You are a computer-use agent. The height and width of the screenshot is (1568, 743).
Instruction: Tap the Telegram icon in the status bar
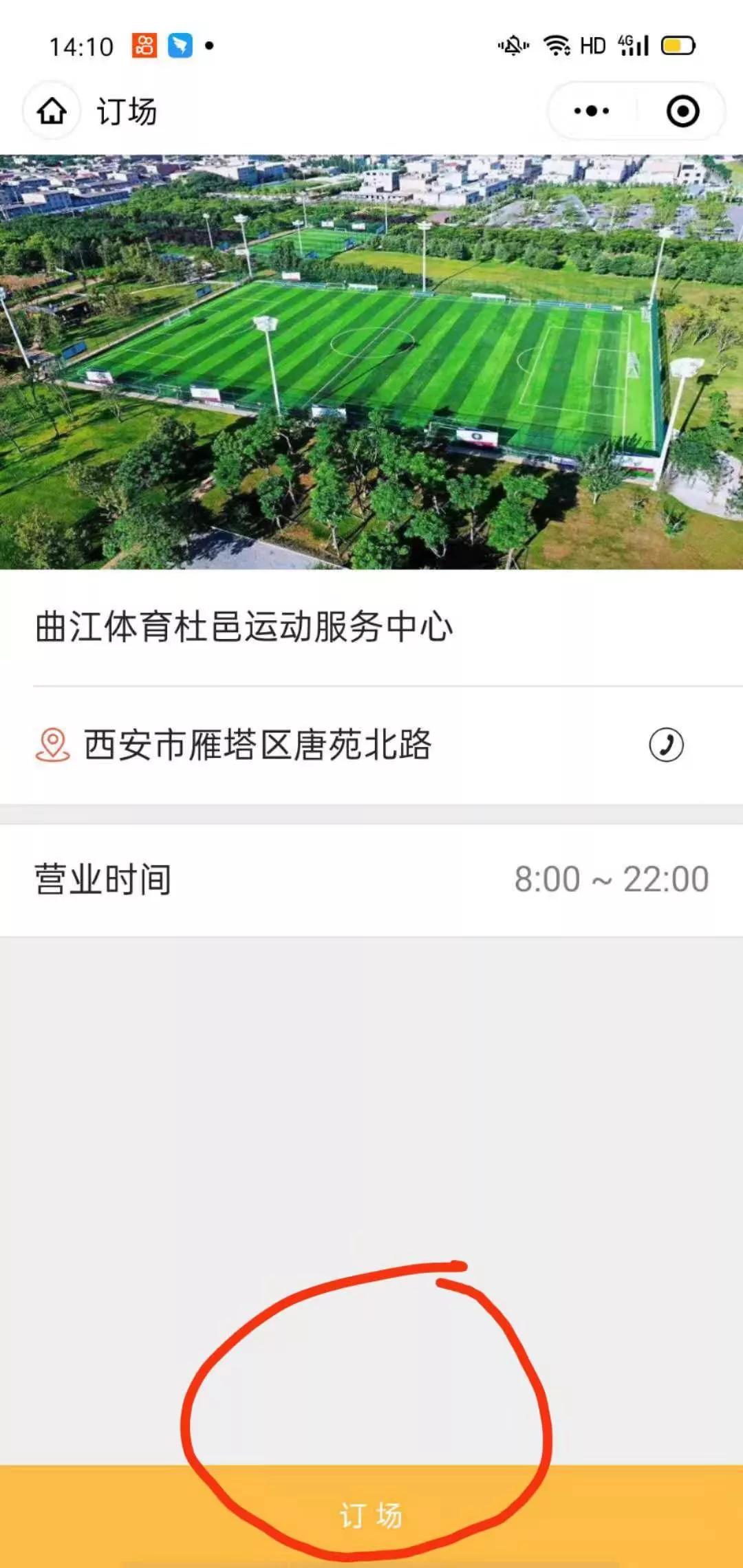180,45
